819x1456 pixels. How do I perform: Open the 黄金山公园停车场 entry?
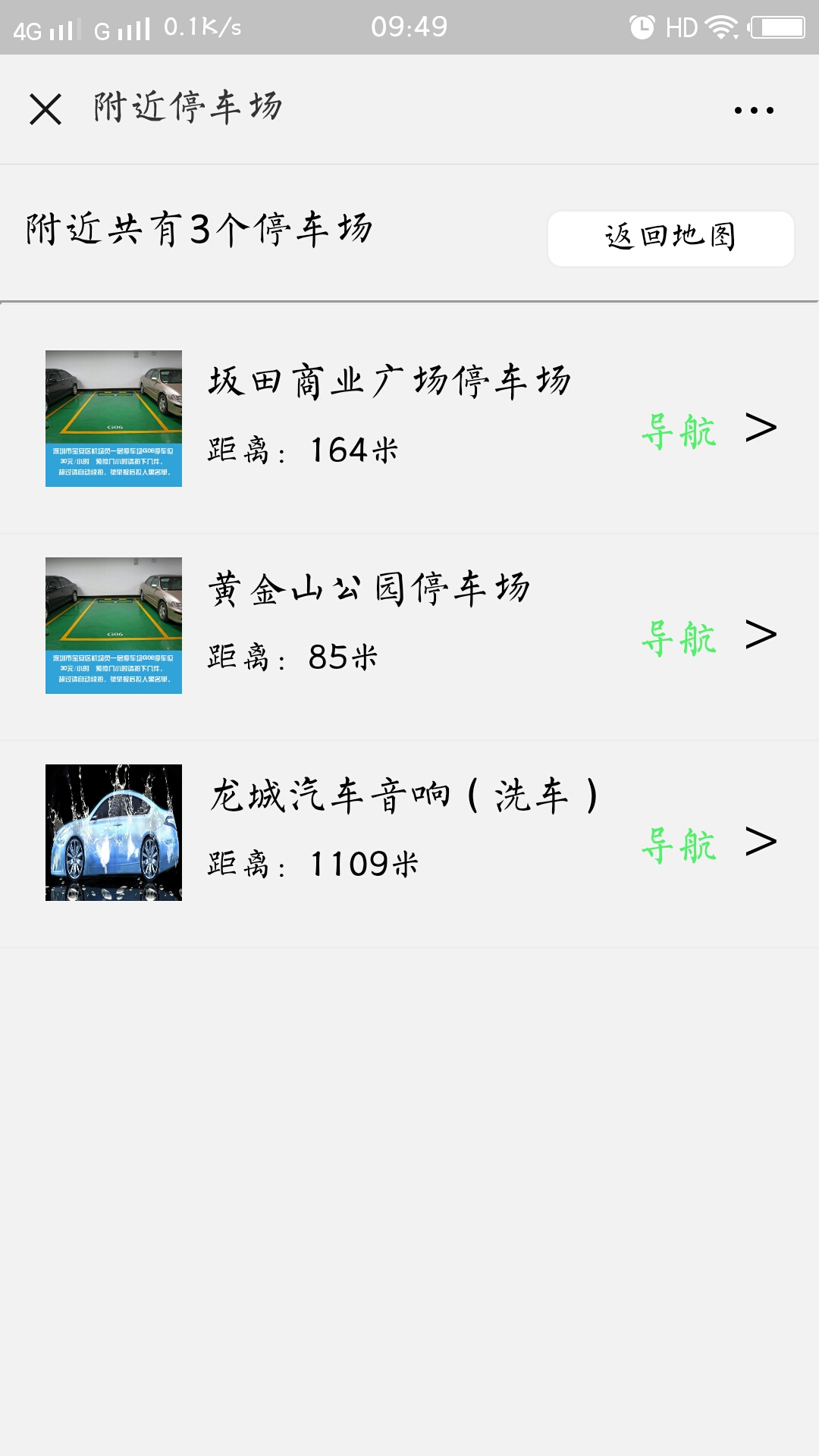coord(409,626)
